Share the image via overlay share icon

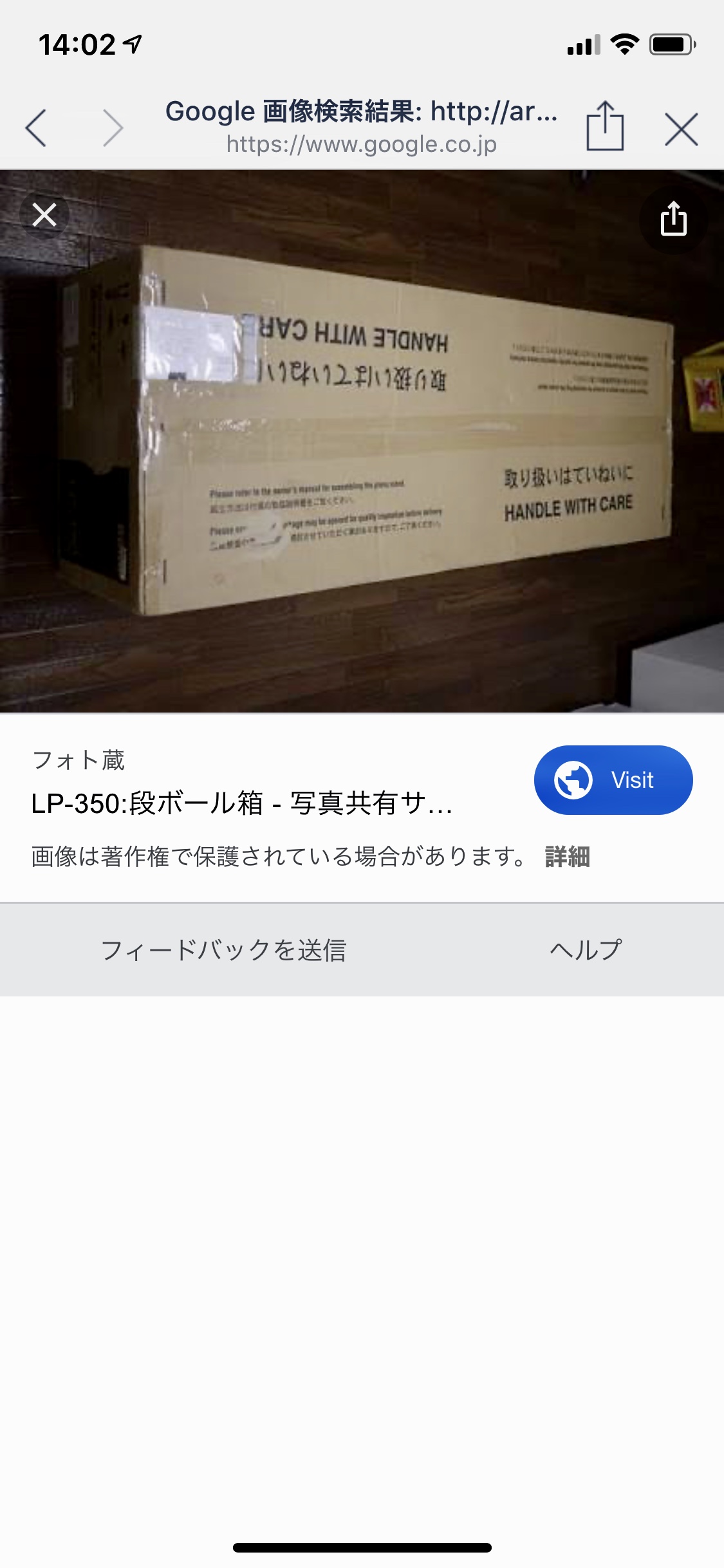click(x=673, y=219)
